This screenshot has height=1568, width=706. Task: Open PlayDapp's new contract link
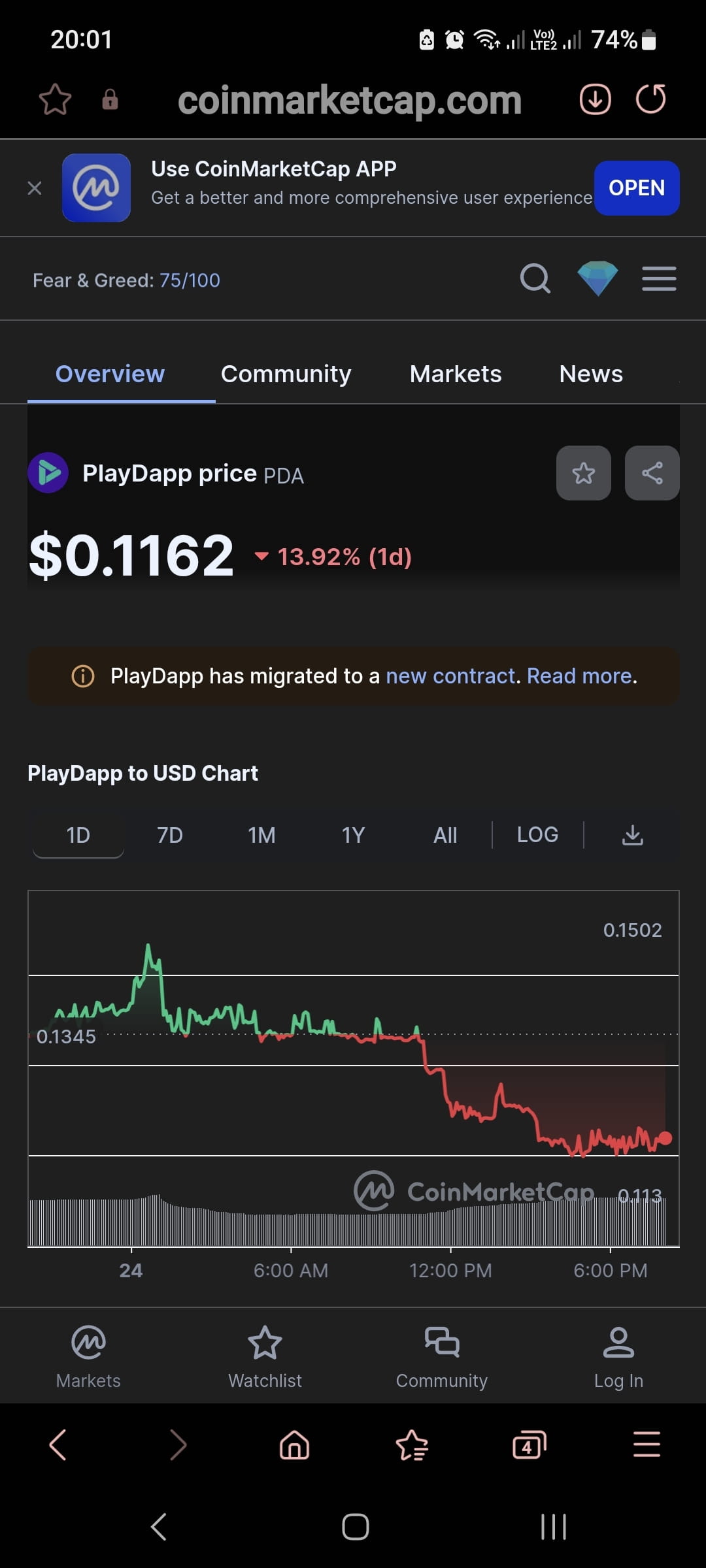pos(450,676)
